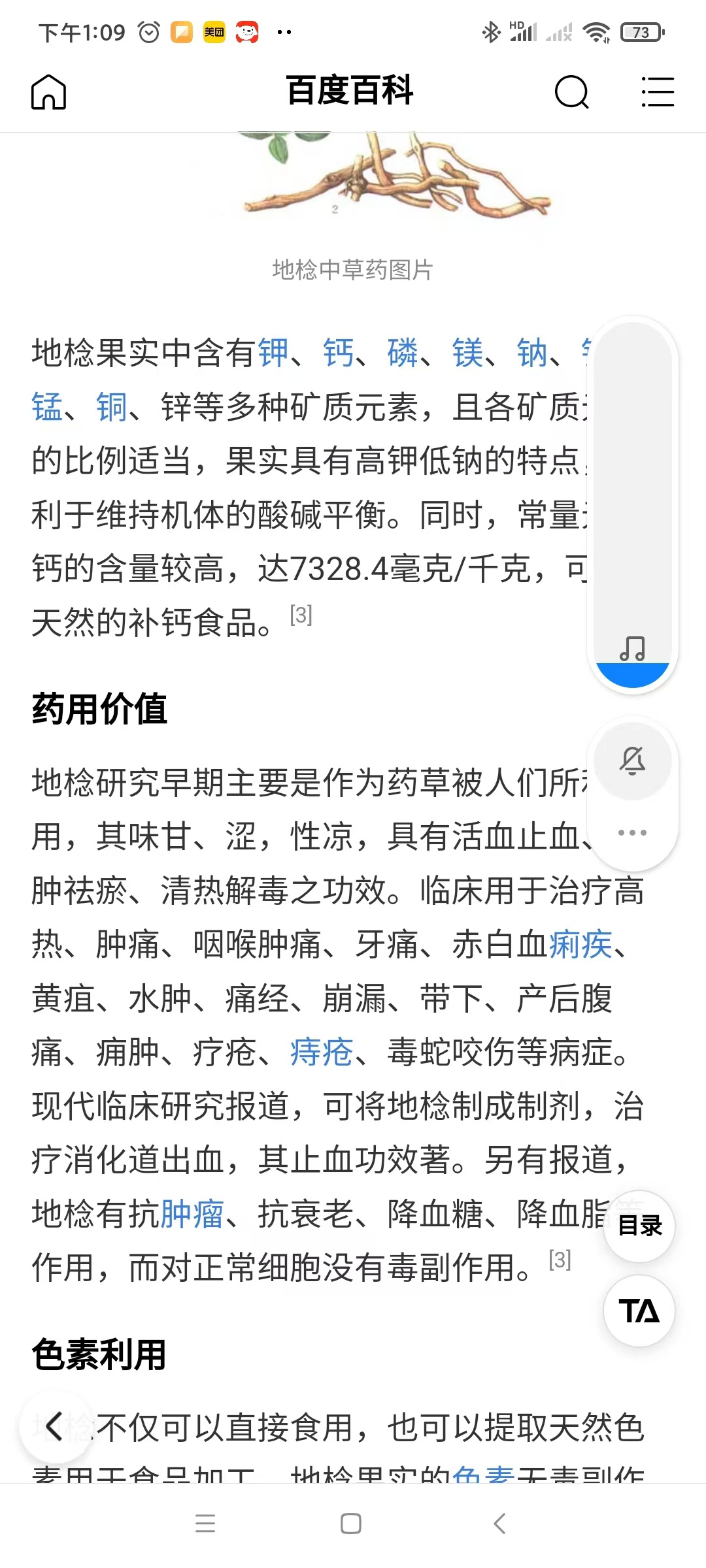The width and height of the screenshot is (706, 1568).
Task: Open the 镁 entry link
Action: click(x=467, y=353)
